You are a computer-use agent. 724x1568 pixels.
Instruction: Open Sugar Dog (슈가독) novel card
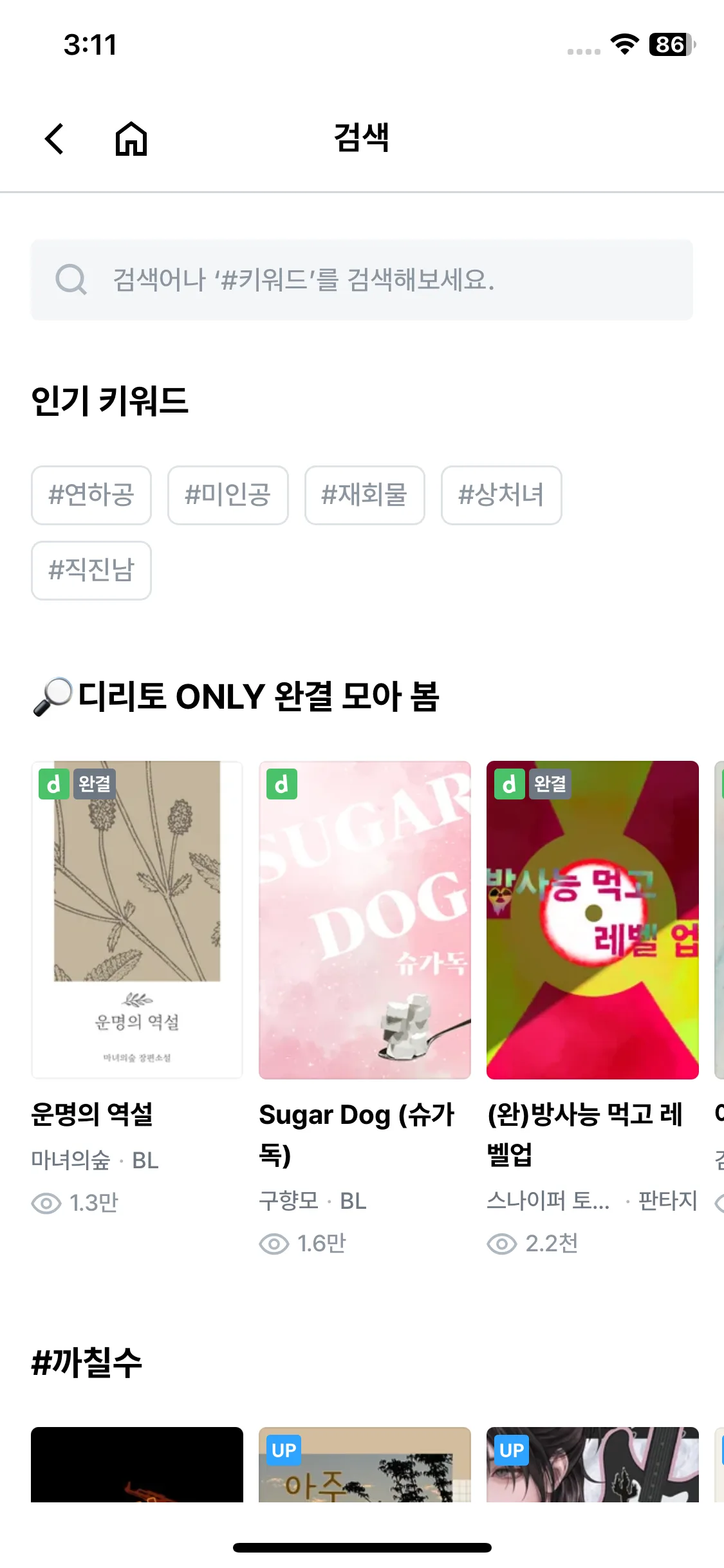tap(365, 920)
